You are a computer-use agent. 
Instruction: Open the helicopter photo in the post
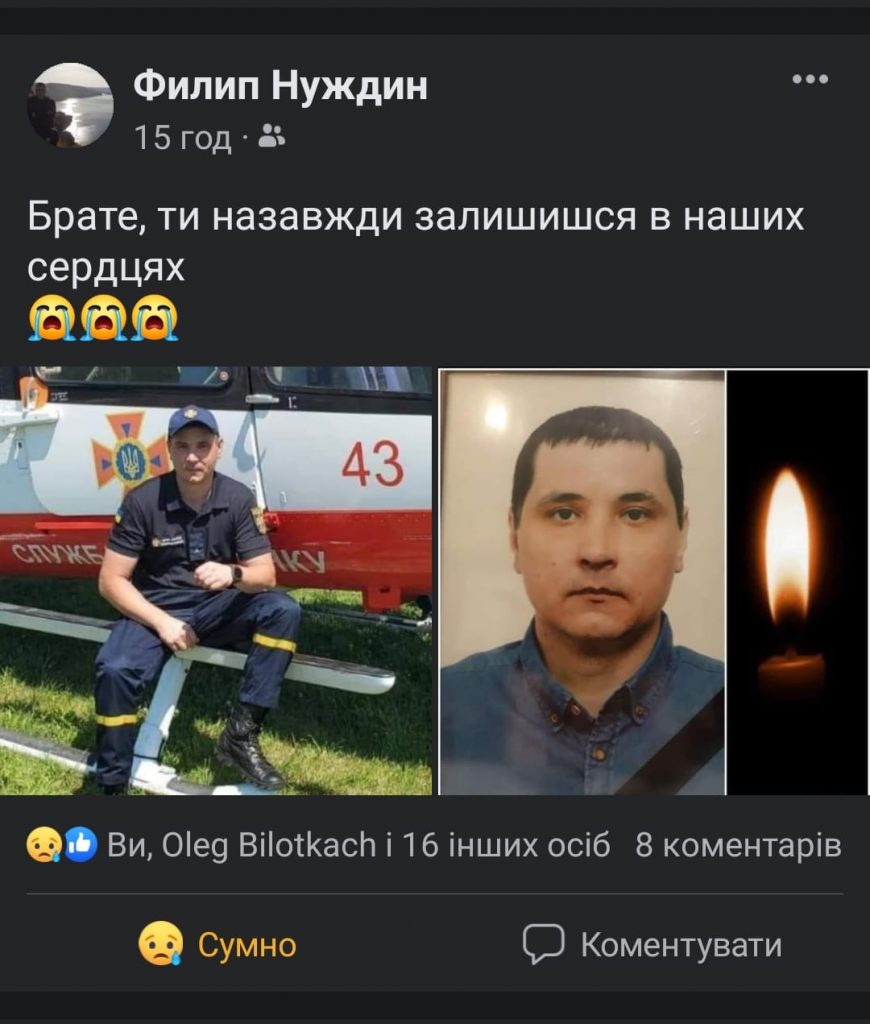216,580
